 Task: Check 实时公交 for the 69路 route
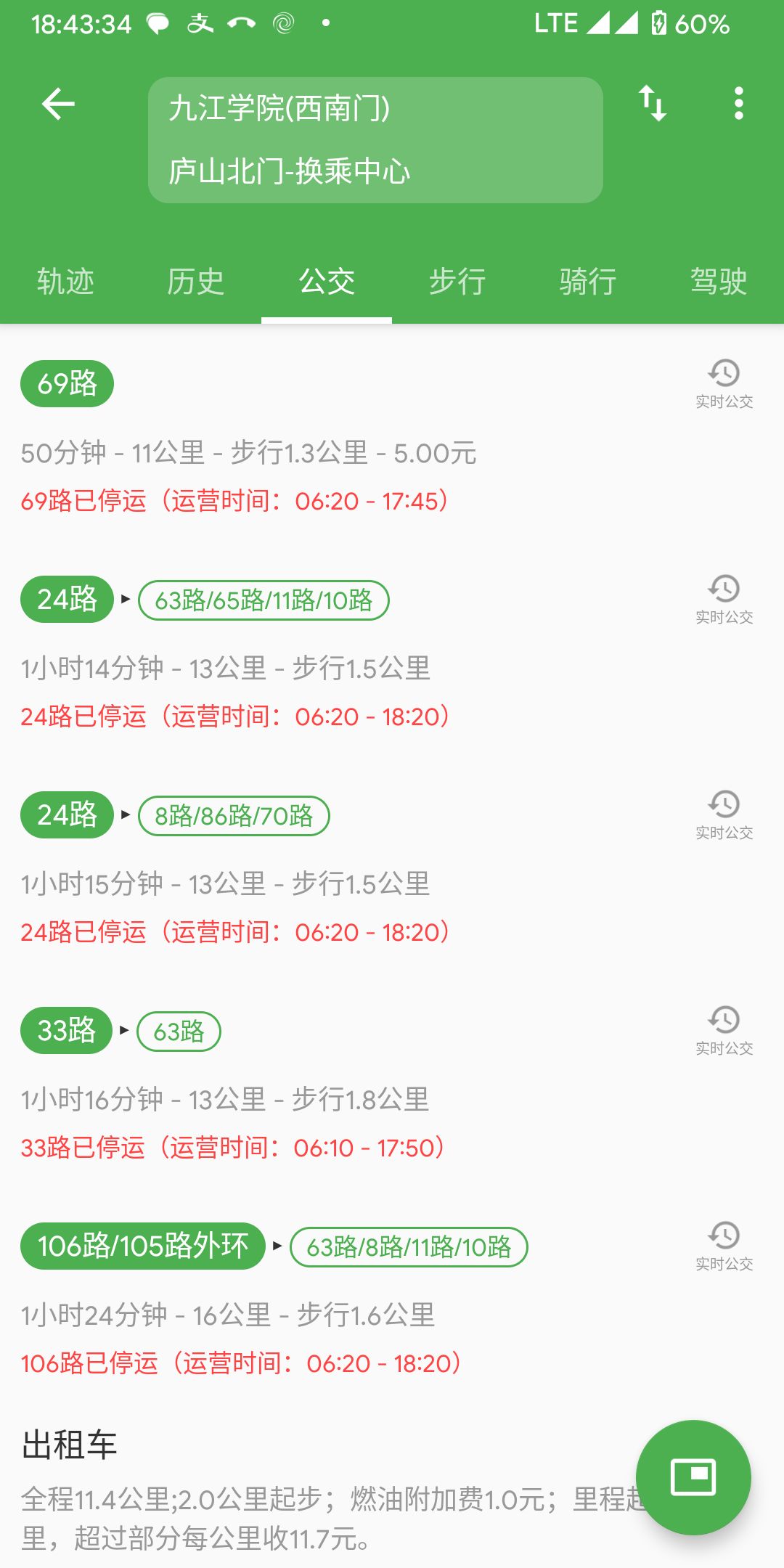point(724,383)
